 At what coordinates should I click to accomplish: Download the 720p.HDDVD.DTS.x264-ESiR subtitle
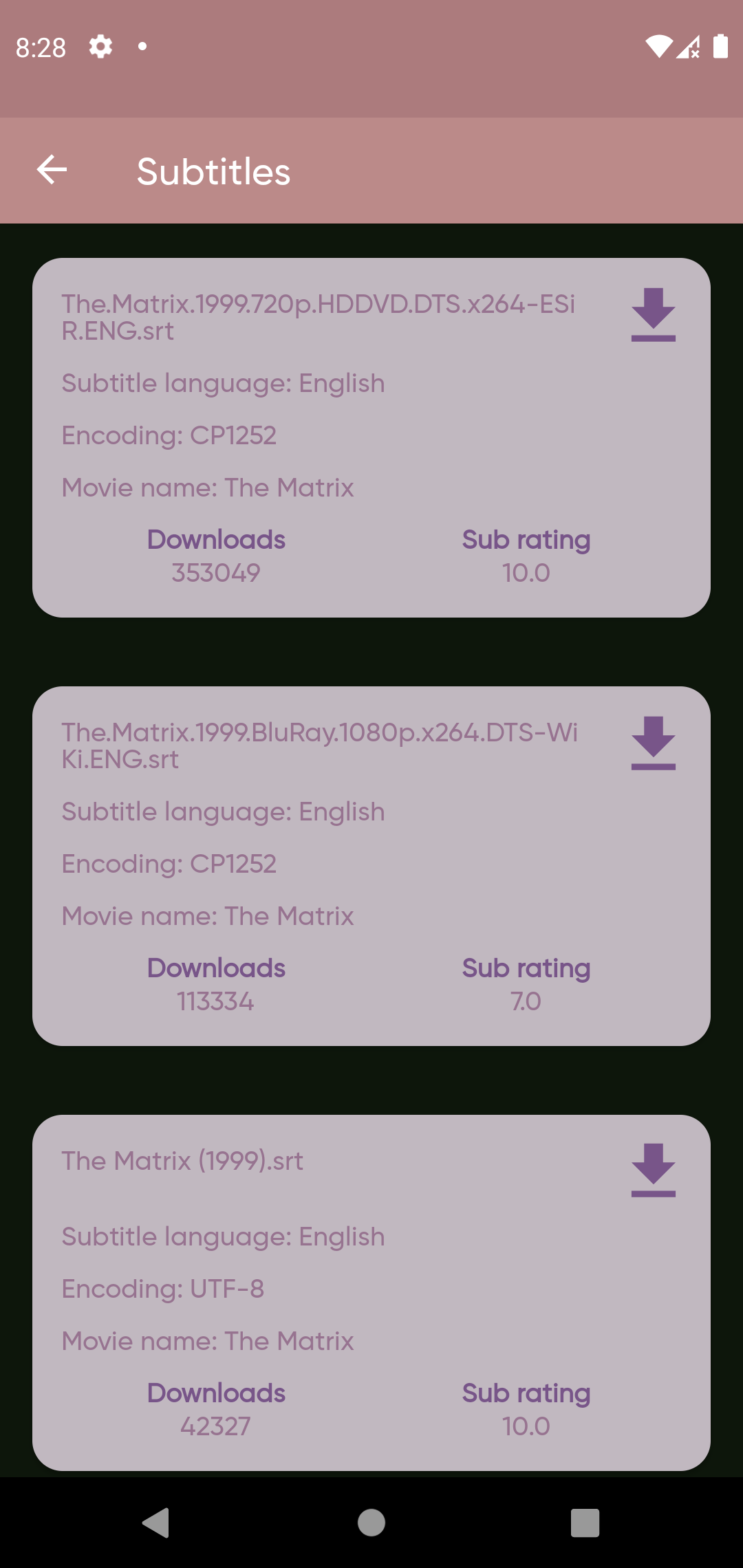653,315
